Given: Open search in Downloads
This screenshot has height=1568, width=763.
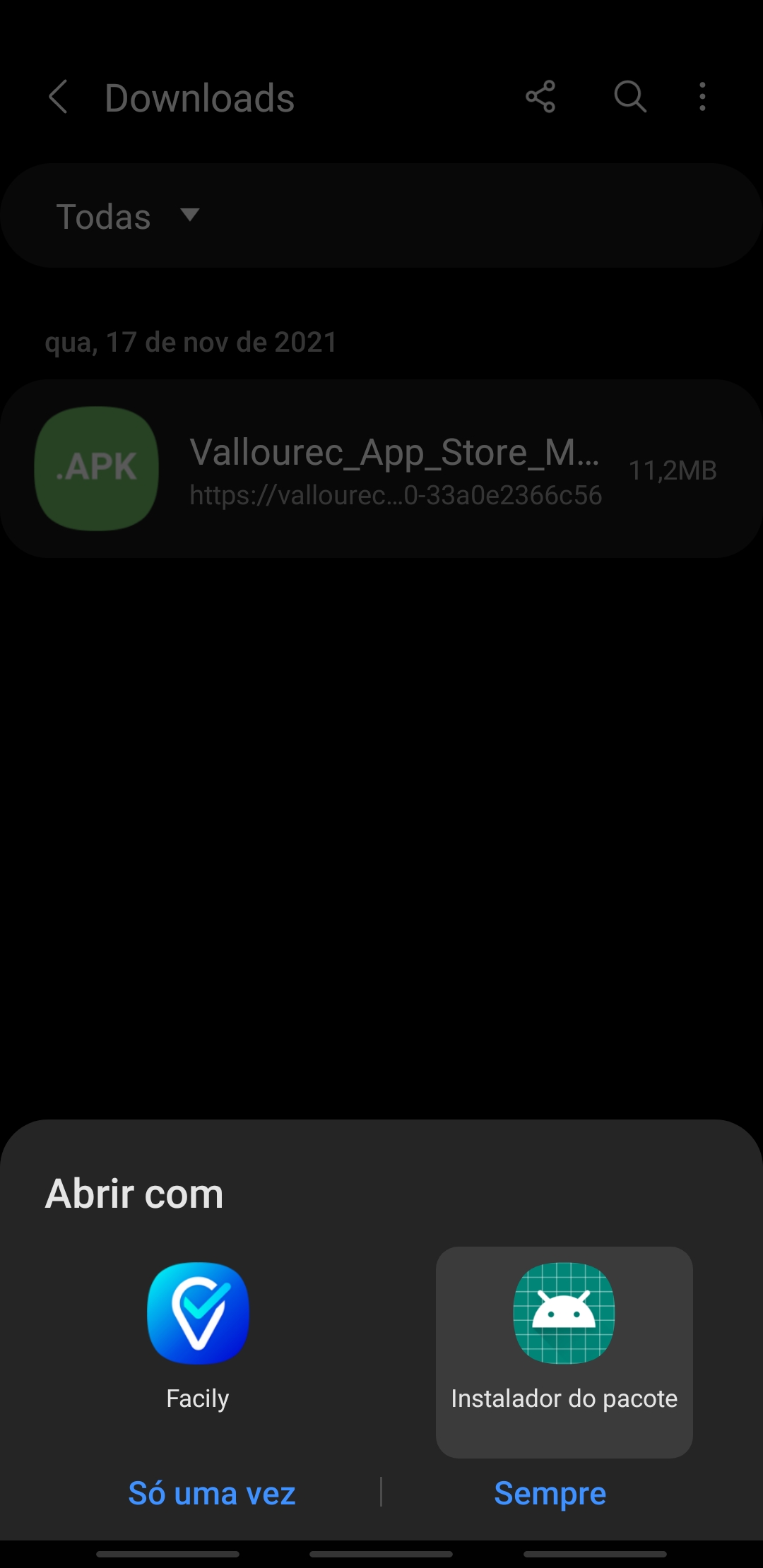Looking at the screenshot, I should (629, 97).
